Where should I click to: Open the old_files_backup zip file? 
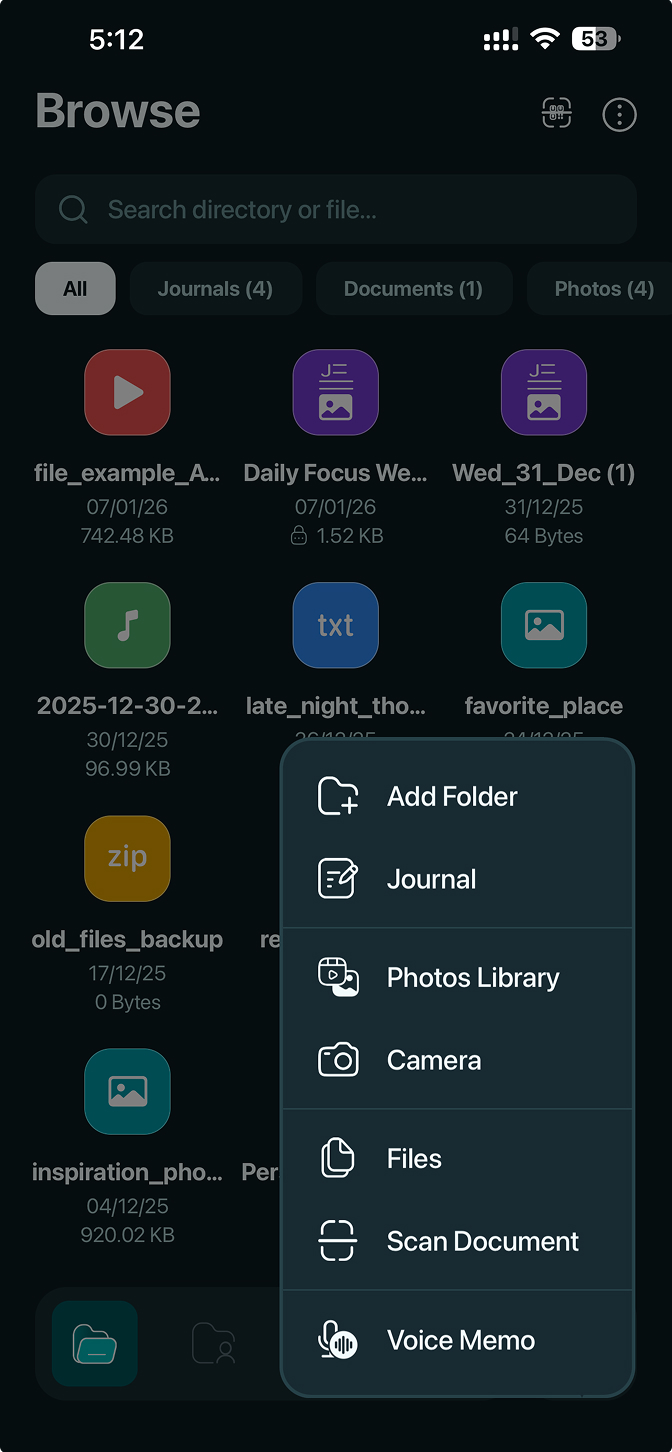pos(127,859)
